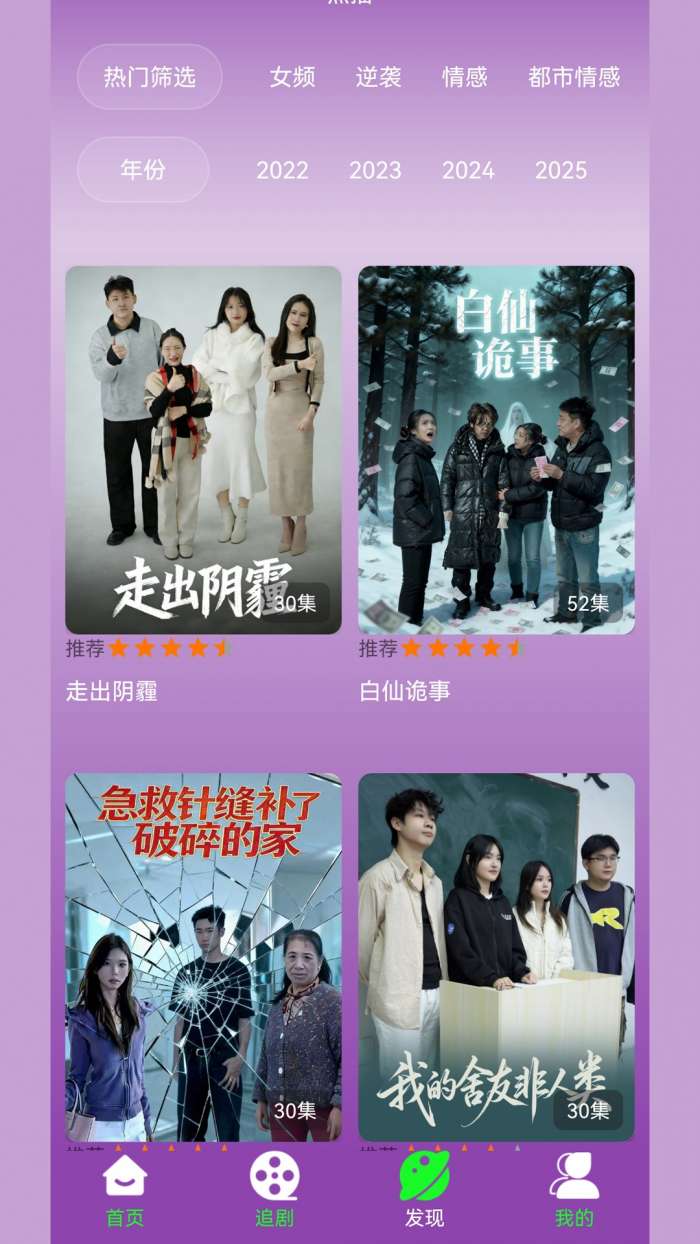Open the drama 急救针缝补了破碎的家

204,957
